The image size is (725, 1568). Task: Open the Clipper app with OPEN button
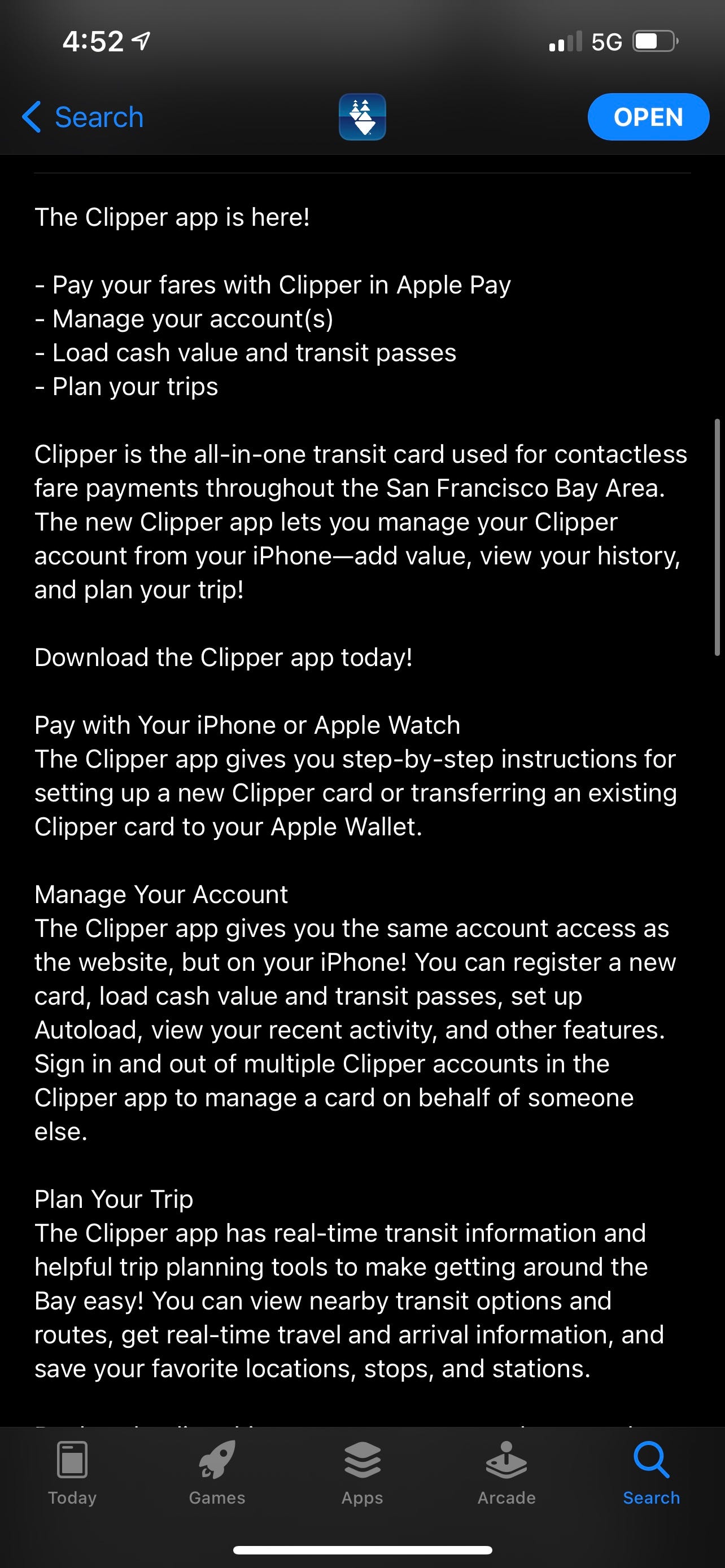pos(648,117)
